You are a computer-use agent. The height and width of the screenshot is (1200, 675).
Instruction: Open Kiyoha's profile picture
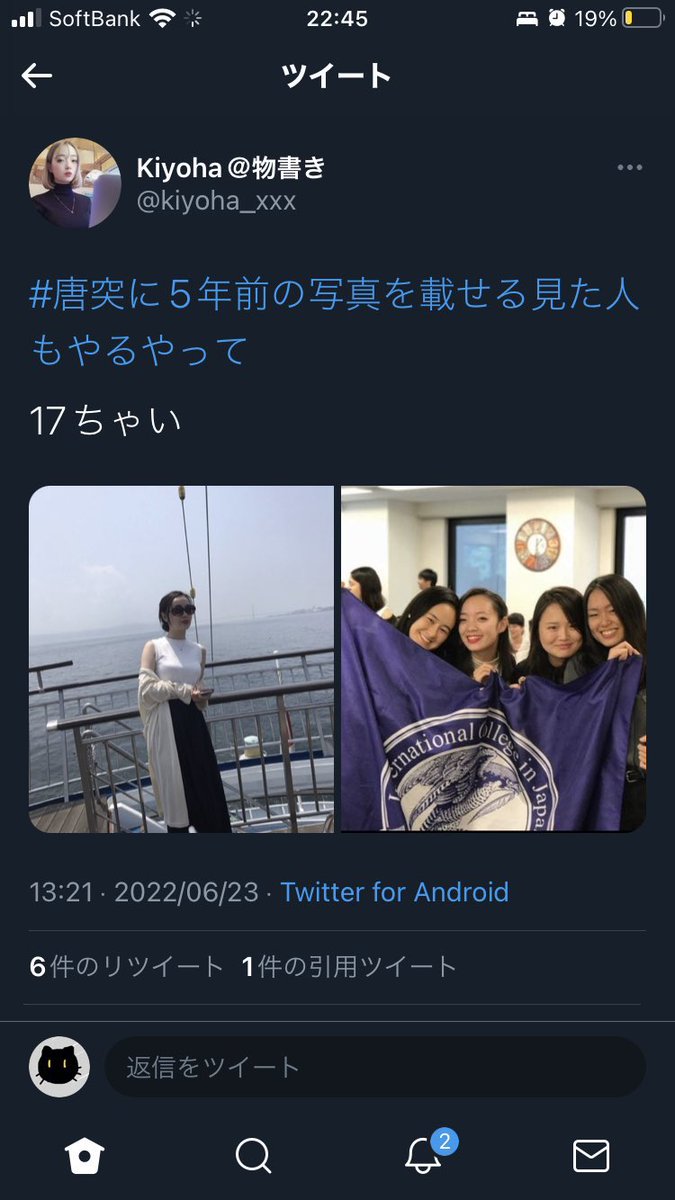tap(75, 184)
